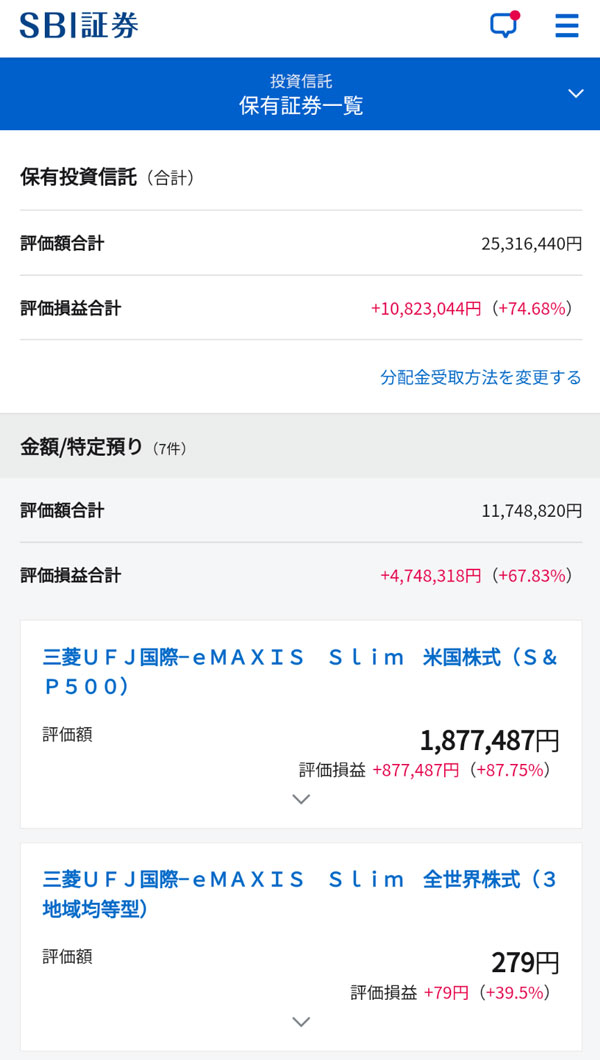
Task: Open the hamburger menu
Action: pos(567,26)
